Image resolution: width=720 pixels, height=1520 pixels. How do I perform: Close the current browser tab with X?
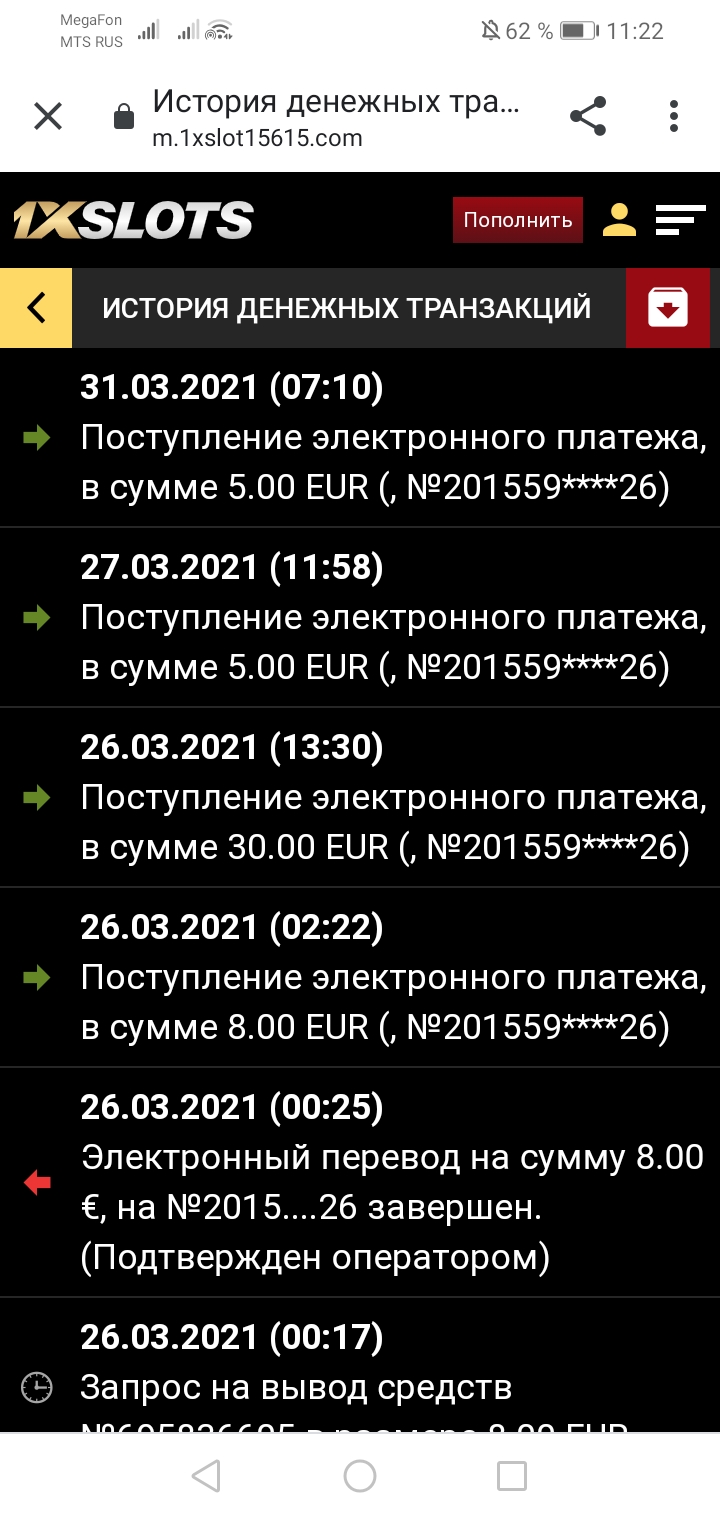pyautogui.click(x=47, y=116)
